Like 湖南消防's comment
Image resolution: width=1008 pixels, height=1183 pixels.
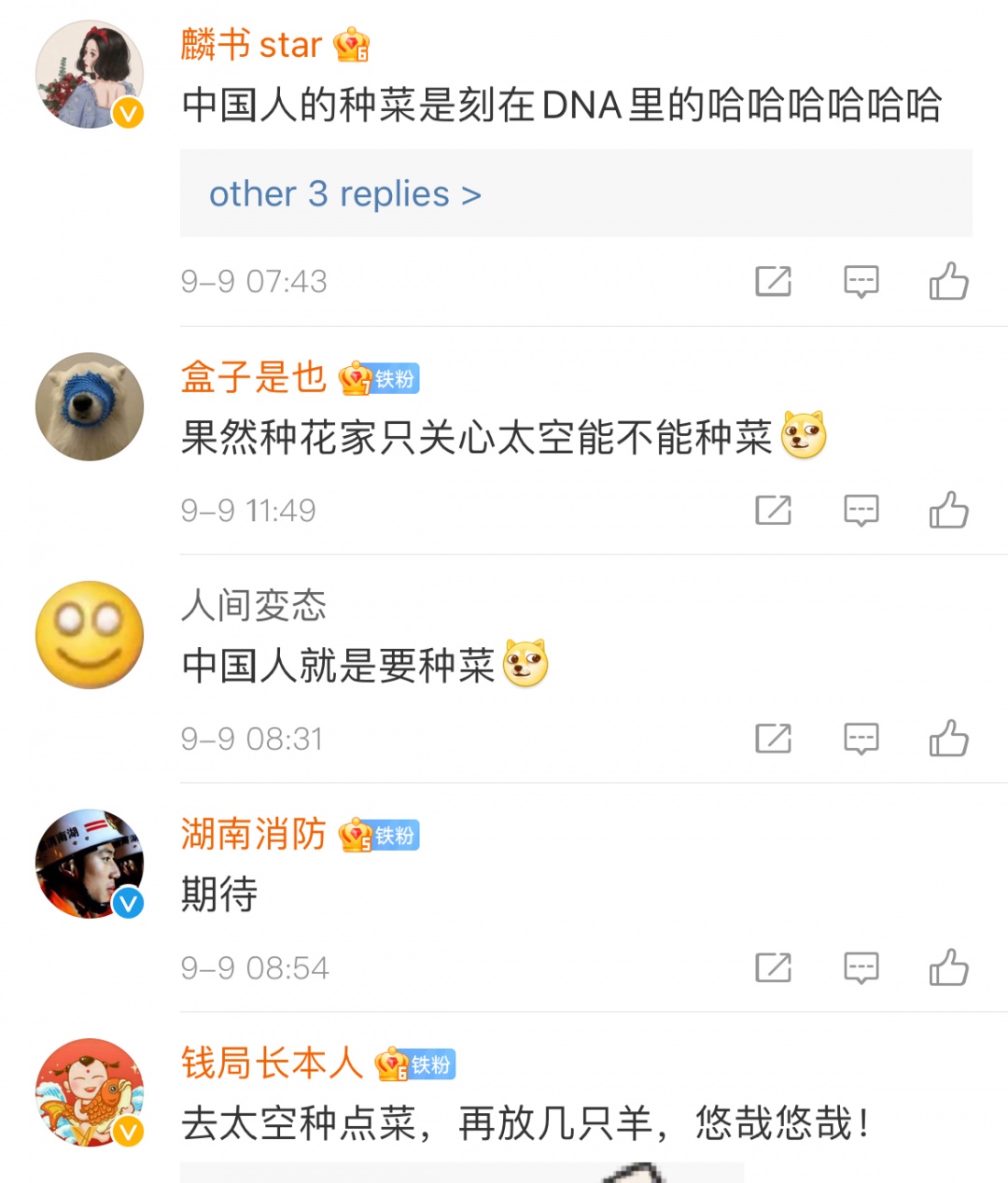pyautogui.click(x=948, y=967)
